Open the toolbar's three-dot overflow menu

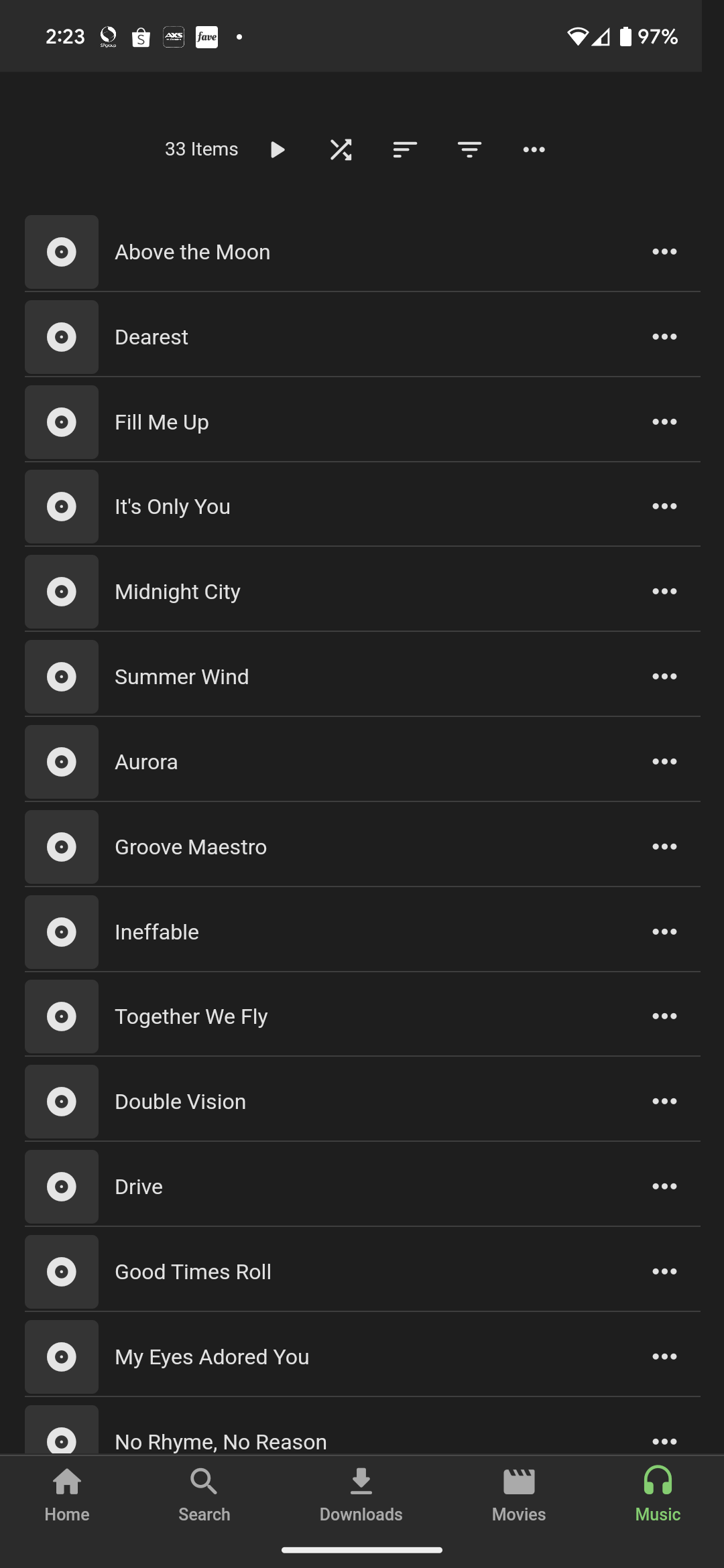point(533,149)
